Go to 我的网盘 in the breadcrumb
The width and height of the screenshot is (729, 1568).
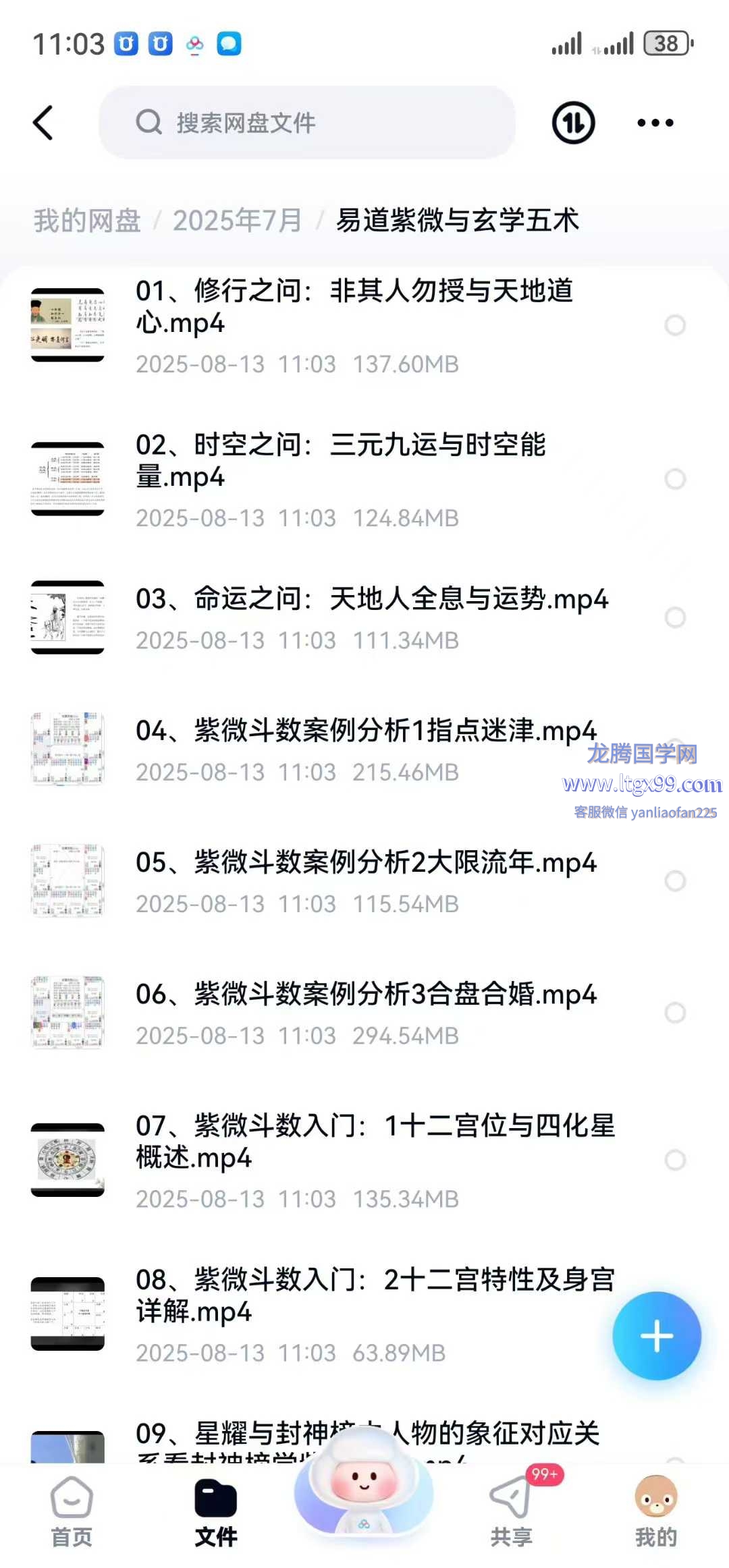(87, 221)
